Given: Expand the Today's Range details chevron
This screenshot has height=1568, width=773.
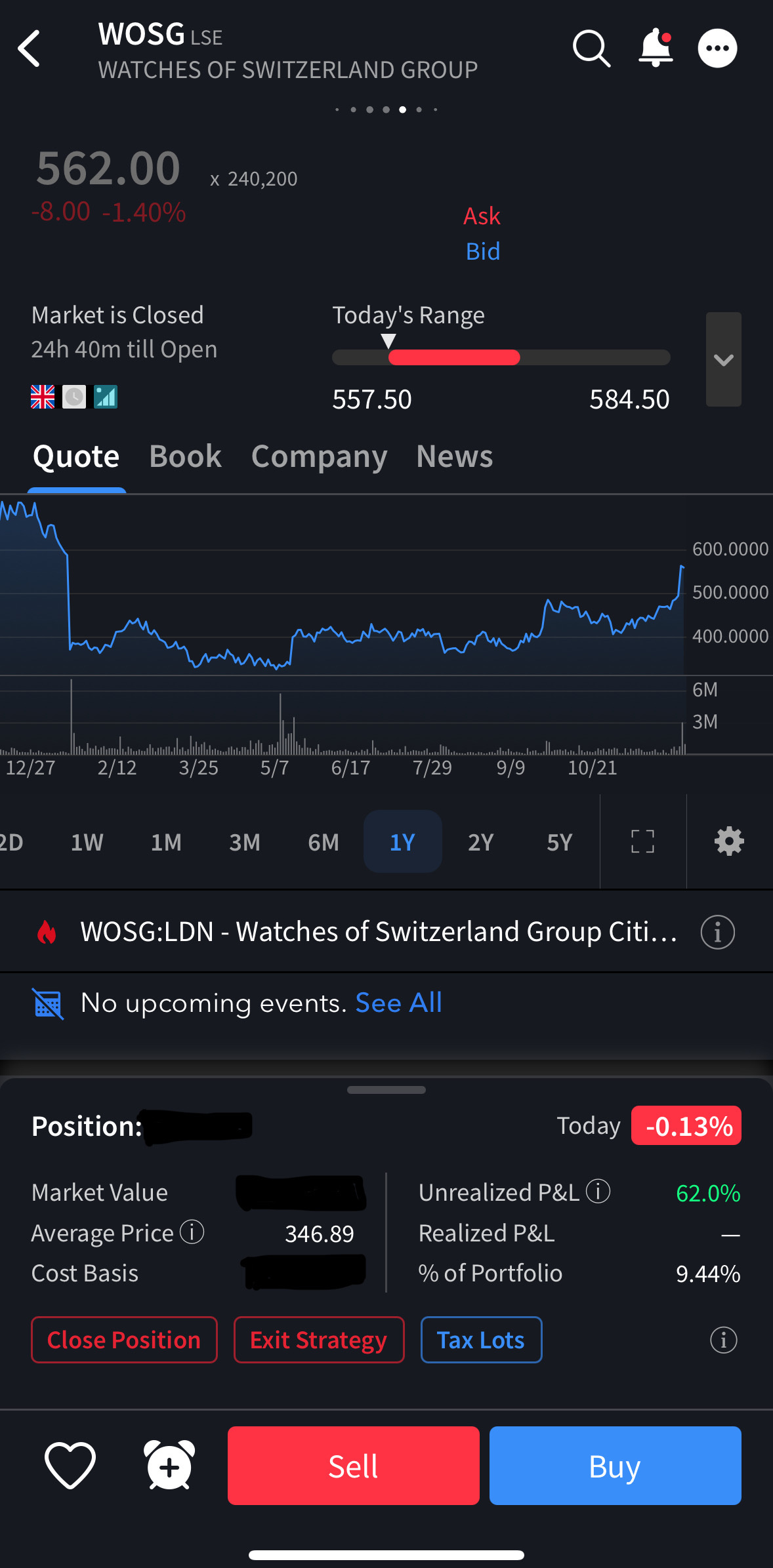Looking at the screenshot, I should (723, 359).
